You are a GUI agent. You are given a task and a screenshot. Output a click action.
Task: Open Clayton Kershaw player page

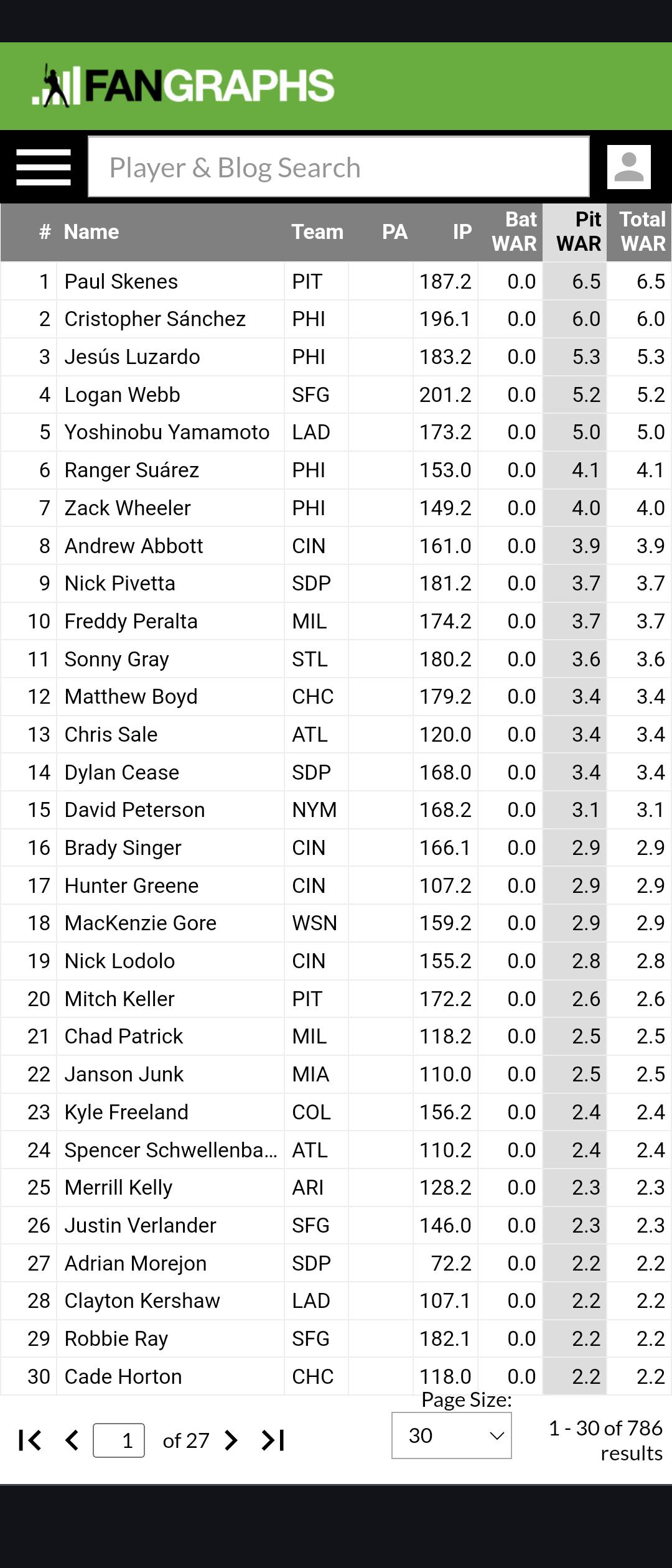click(142, 1301)
